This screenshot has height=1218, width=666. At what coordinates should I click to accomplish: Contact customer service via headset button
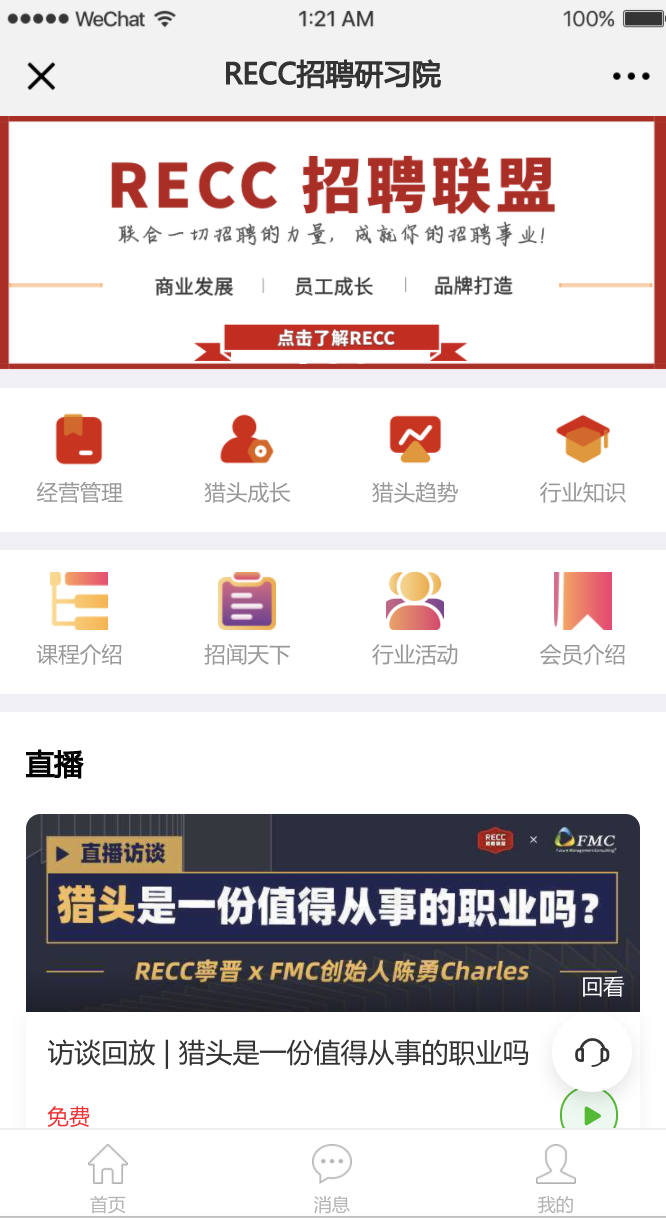pos(592,1052)
